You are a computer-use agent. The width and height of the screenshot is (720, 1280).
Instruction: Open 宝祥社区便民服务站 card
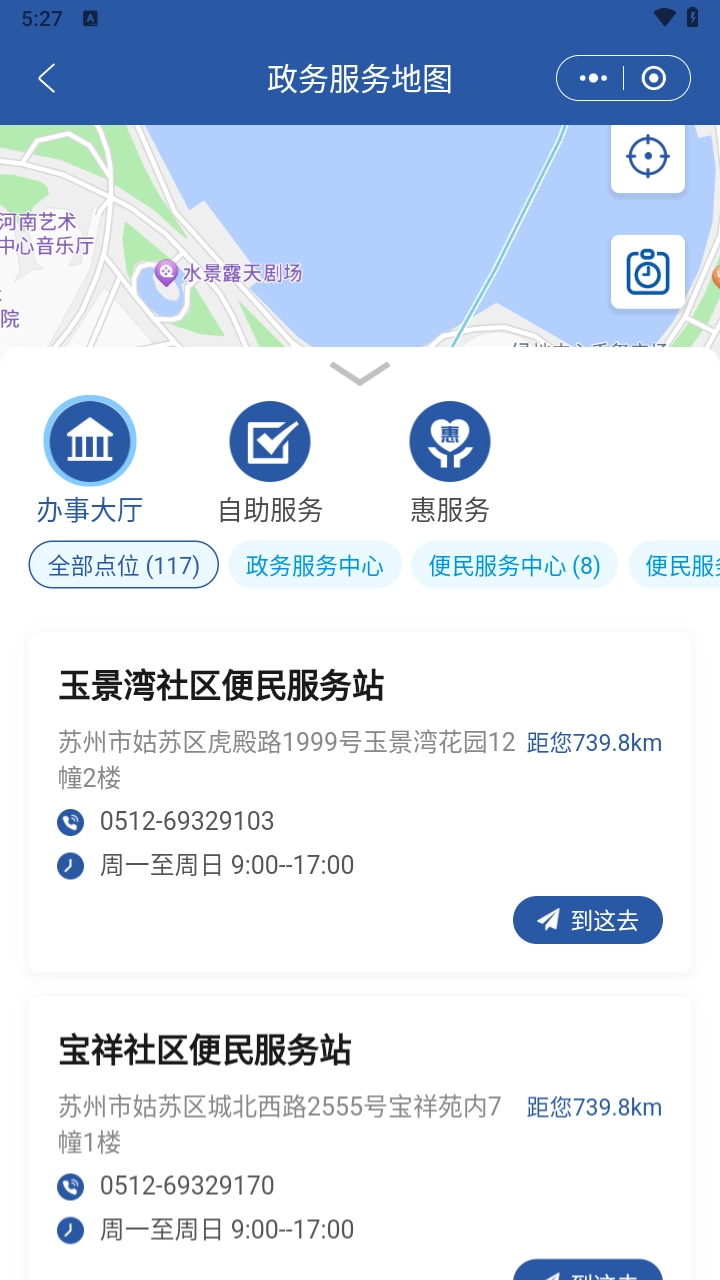[x=206, y=1051]
